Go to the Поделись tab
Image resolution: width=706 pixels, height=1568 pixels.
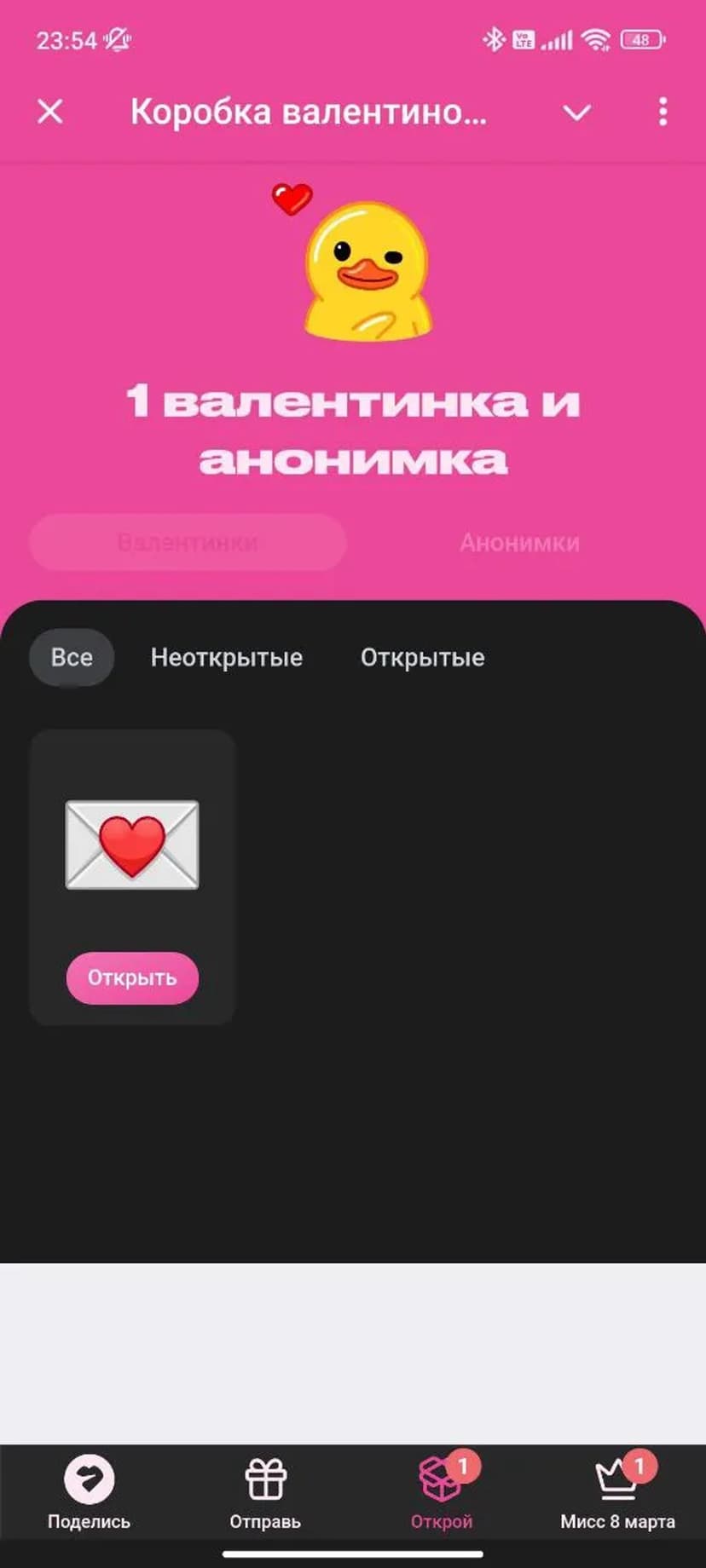(89, 1491)
